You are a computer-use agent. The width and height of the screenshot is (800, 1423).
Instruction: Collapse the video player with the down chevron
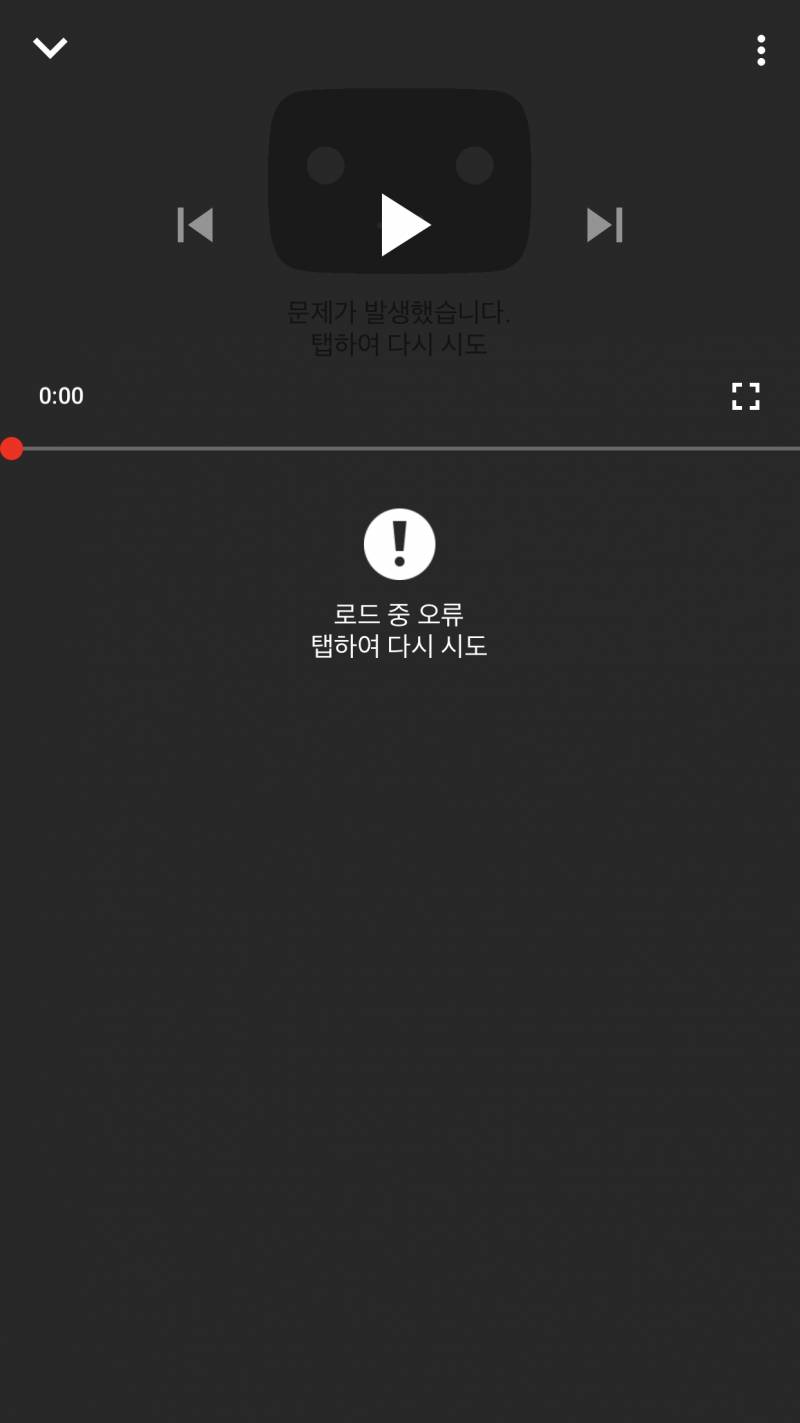point(50,47)
